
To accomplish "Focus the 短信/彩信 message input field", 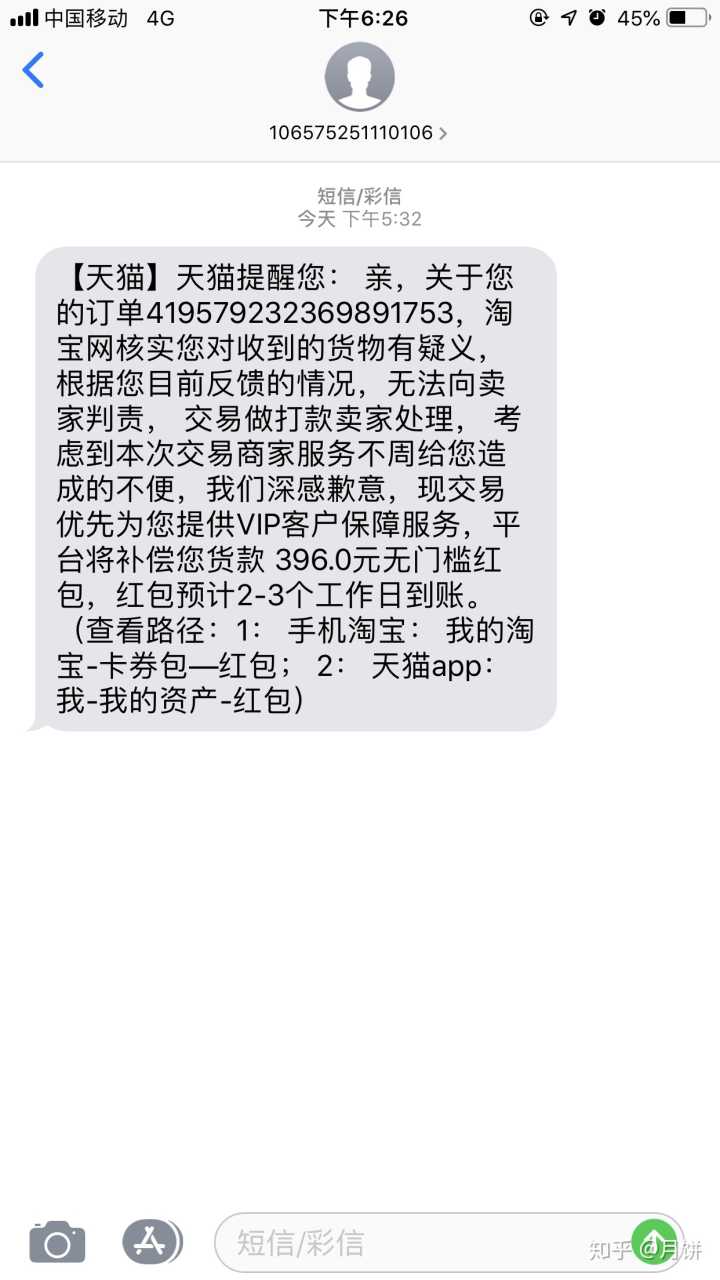I will click(x=420, y=1243).
